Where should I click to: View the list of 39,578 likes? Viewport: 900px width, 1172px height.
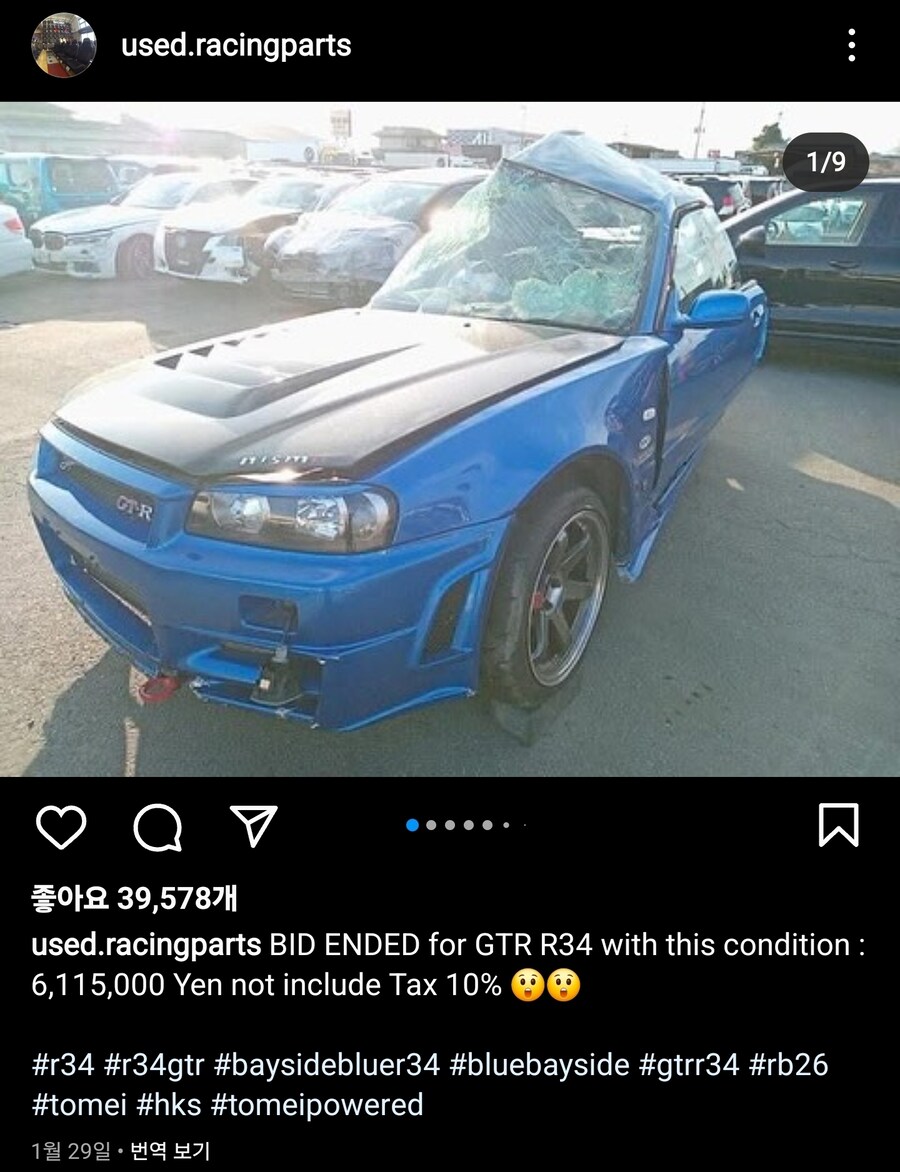pyautogui.click(x=134, y=899)
